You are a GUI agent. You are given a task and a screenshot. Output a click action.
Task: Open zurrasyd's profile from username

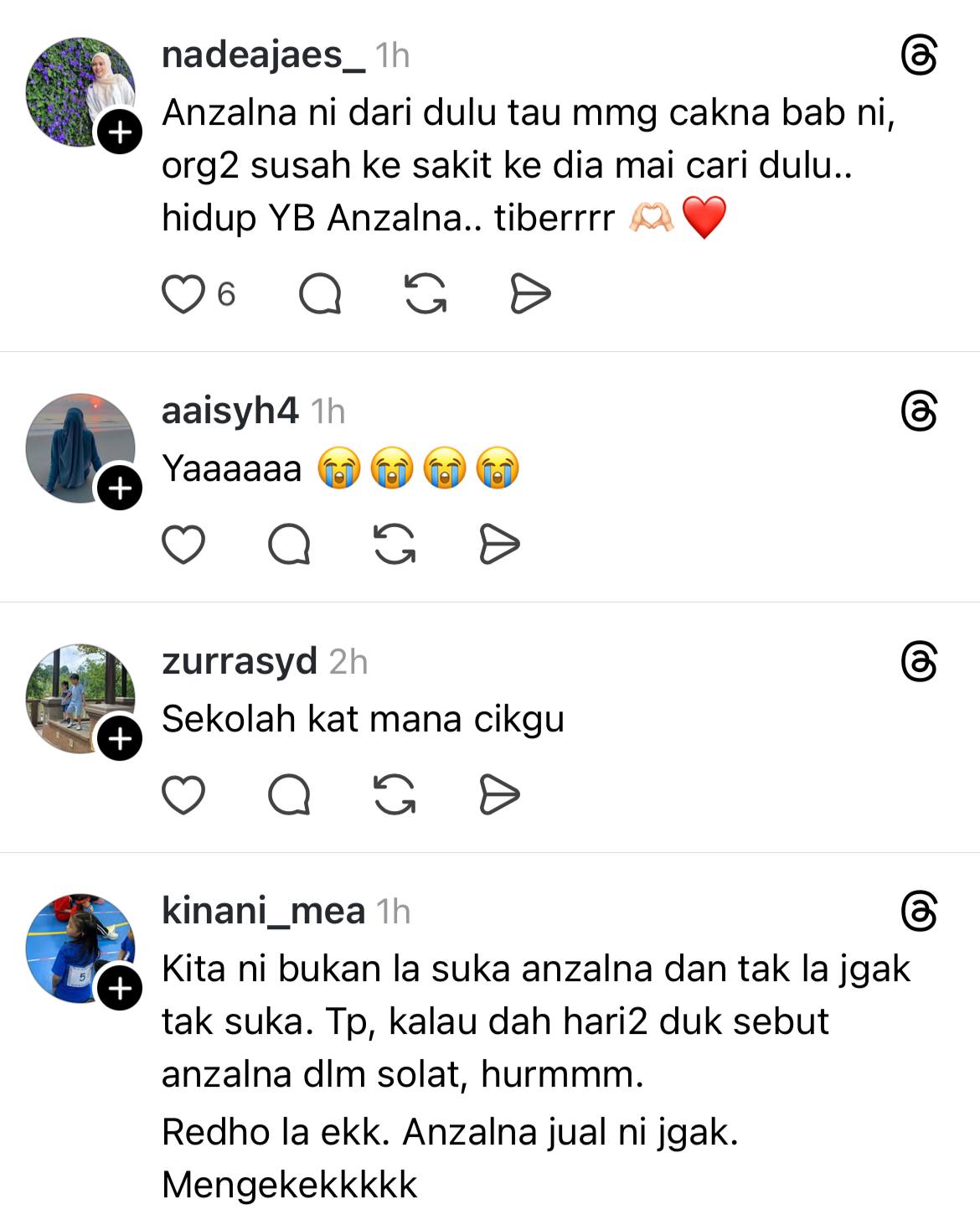point(240,661)
